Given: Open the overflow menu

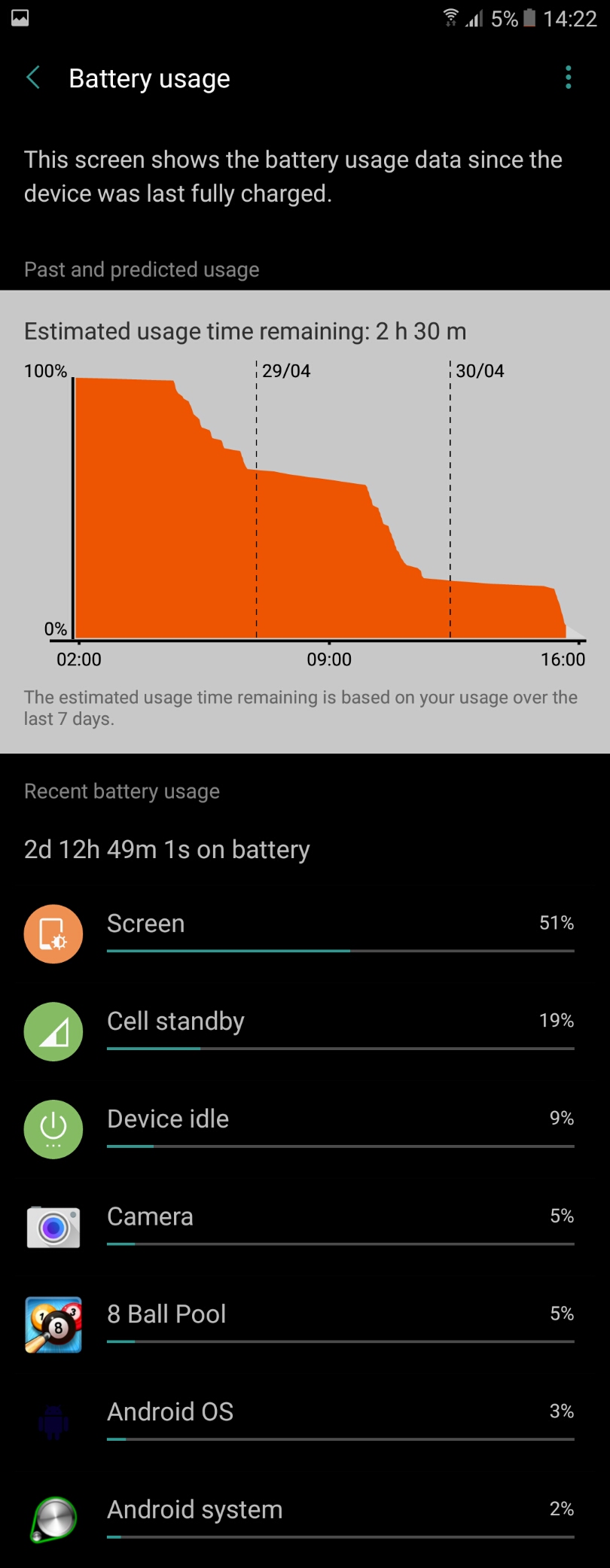Looking at the screenshot, I should pyautogui.click(x=568, y=78).
